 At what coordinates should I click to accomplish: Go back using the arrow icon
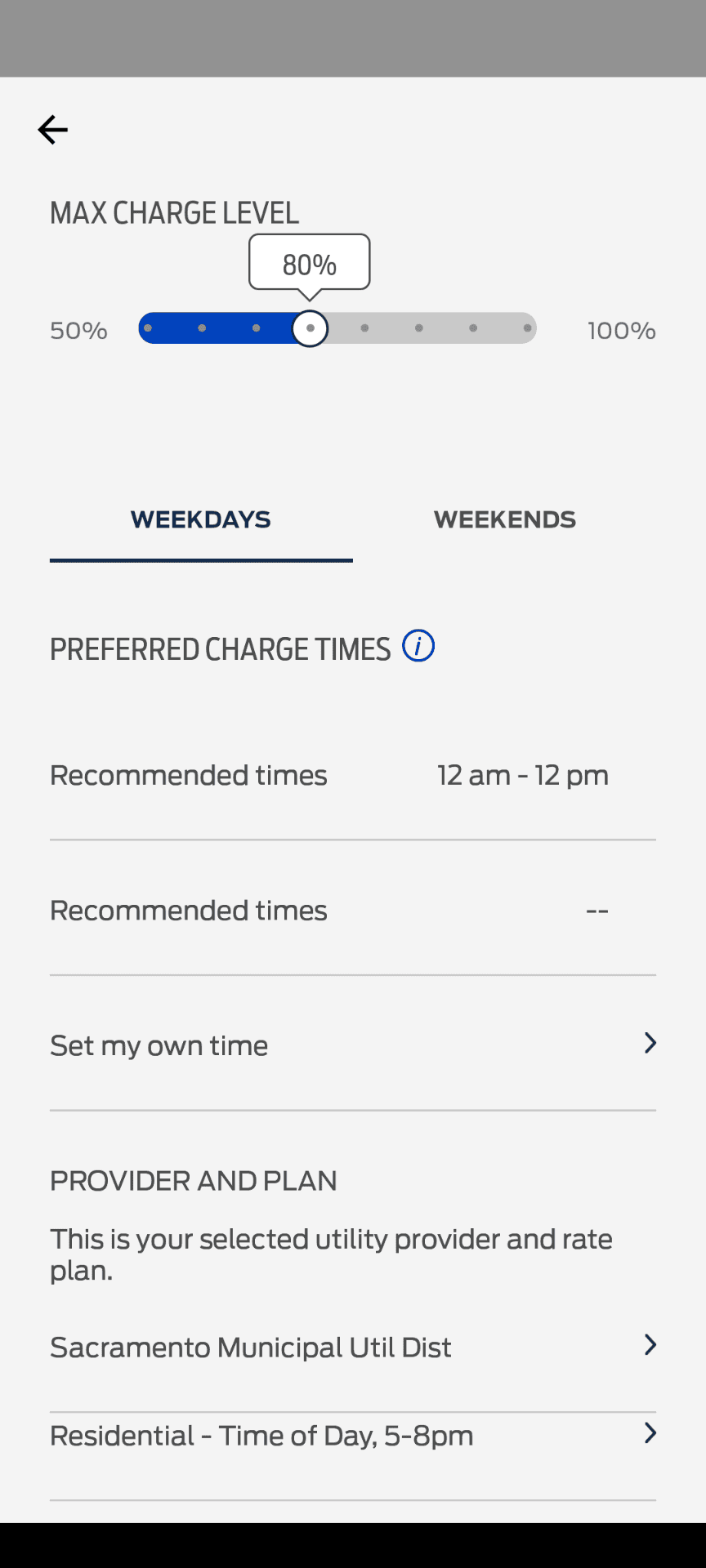click(x=53, y=130)
